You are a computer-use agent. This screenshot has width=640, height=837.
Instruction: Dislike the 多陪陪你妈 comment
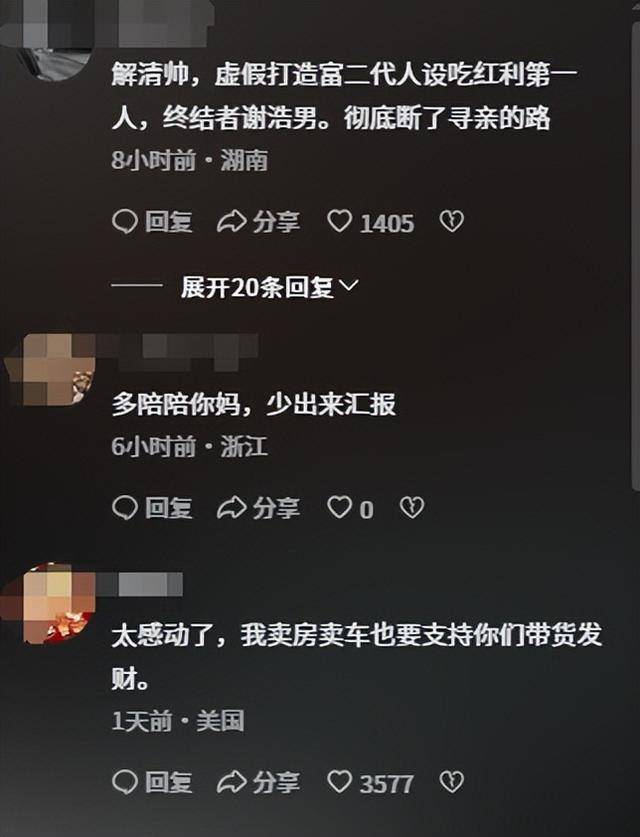(x=411, y=508)
